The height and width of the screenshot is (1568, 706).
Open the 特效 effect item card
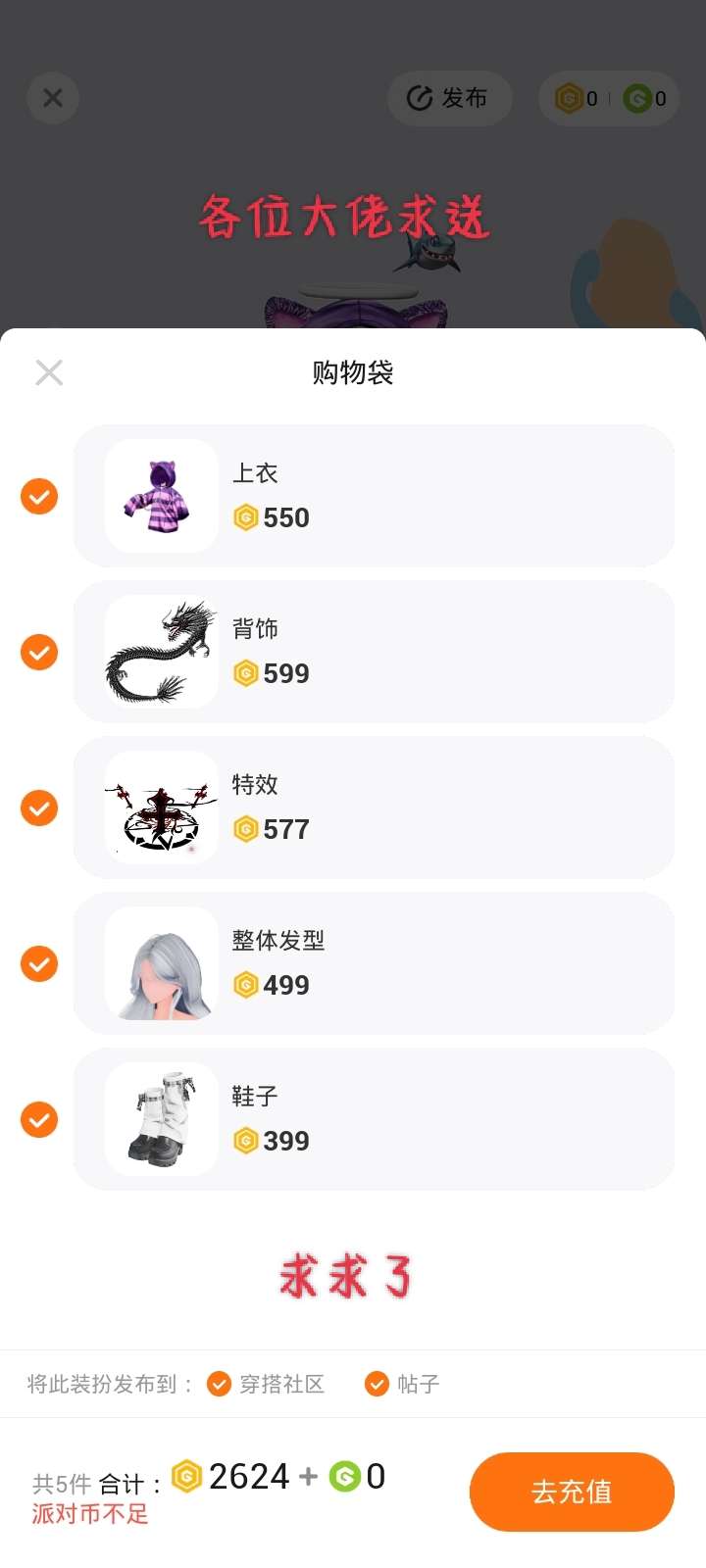pos(374,808)
